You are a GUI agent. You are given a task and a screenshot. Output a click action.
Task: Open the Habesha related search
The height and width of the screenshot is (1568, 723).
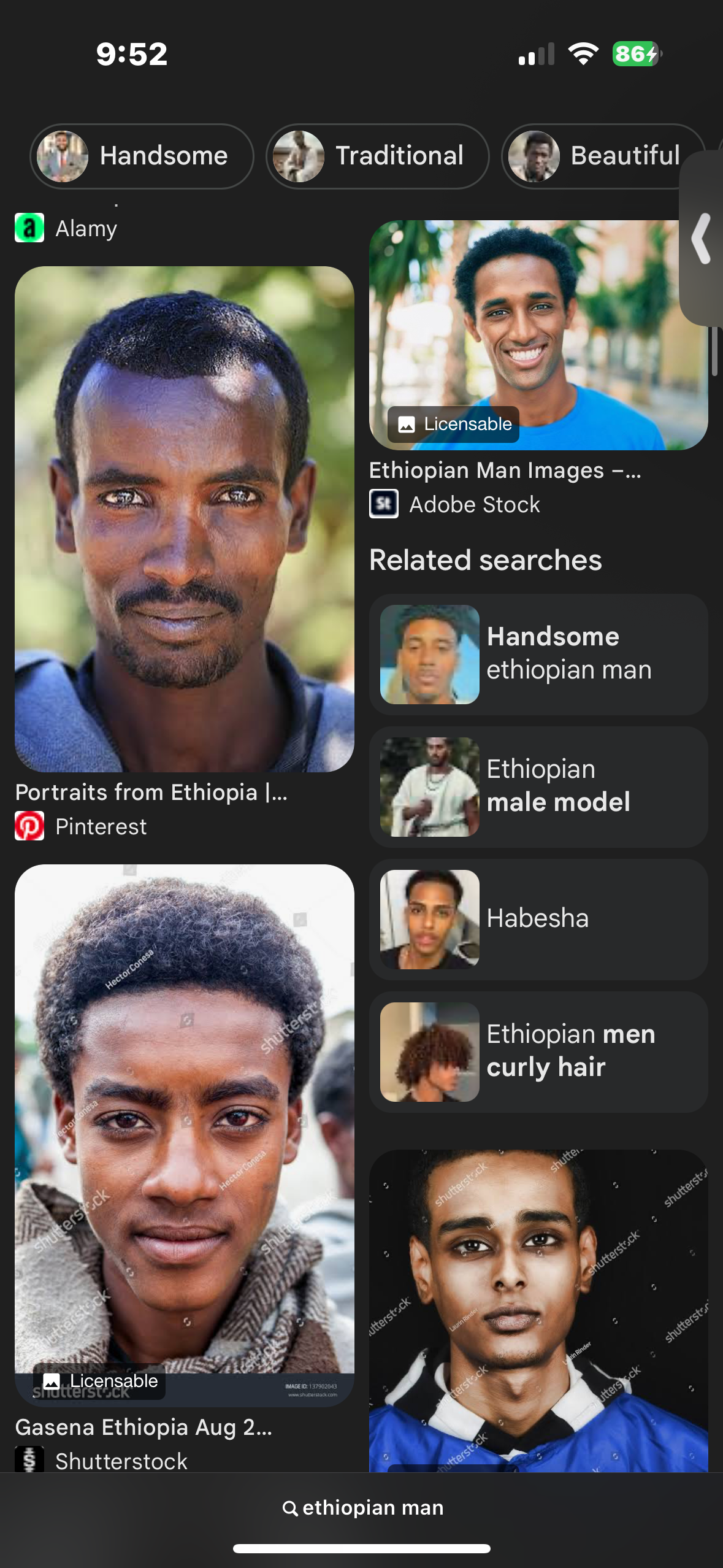[x=538, y=919]
